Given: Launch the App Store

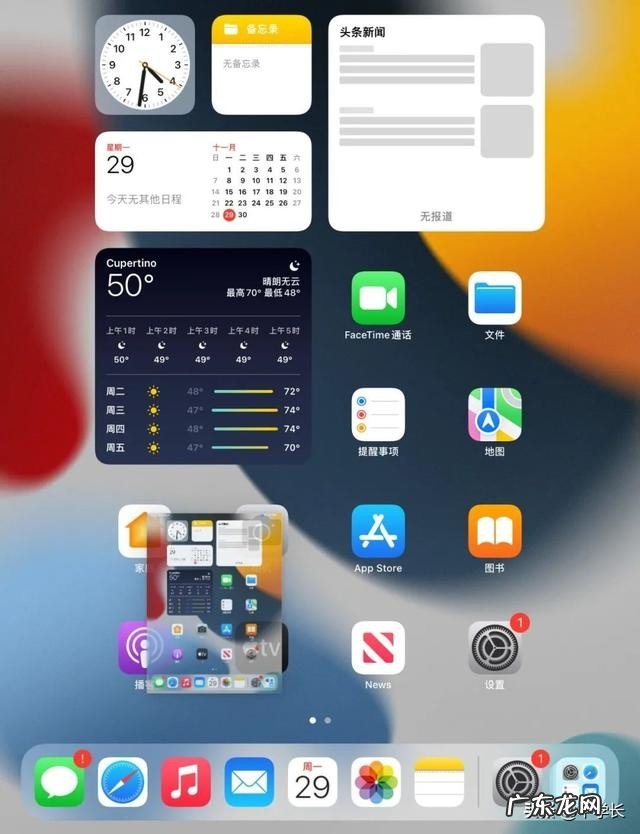Looking at the screenshot, I should click(378, 531).
